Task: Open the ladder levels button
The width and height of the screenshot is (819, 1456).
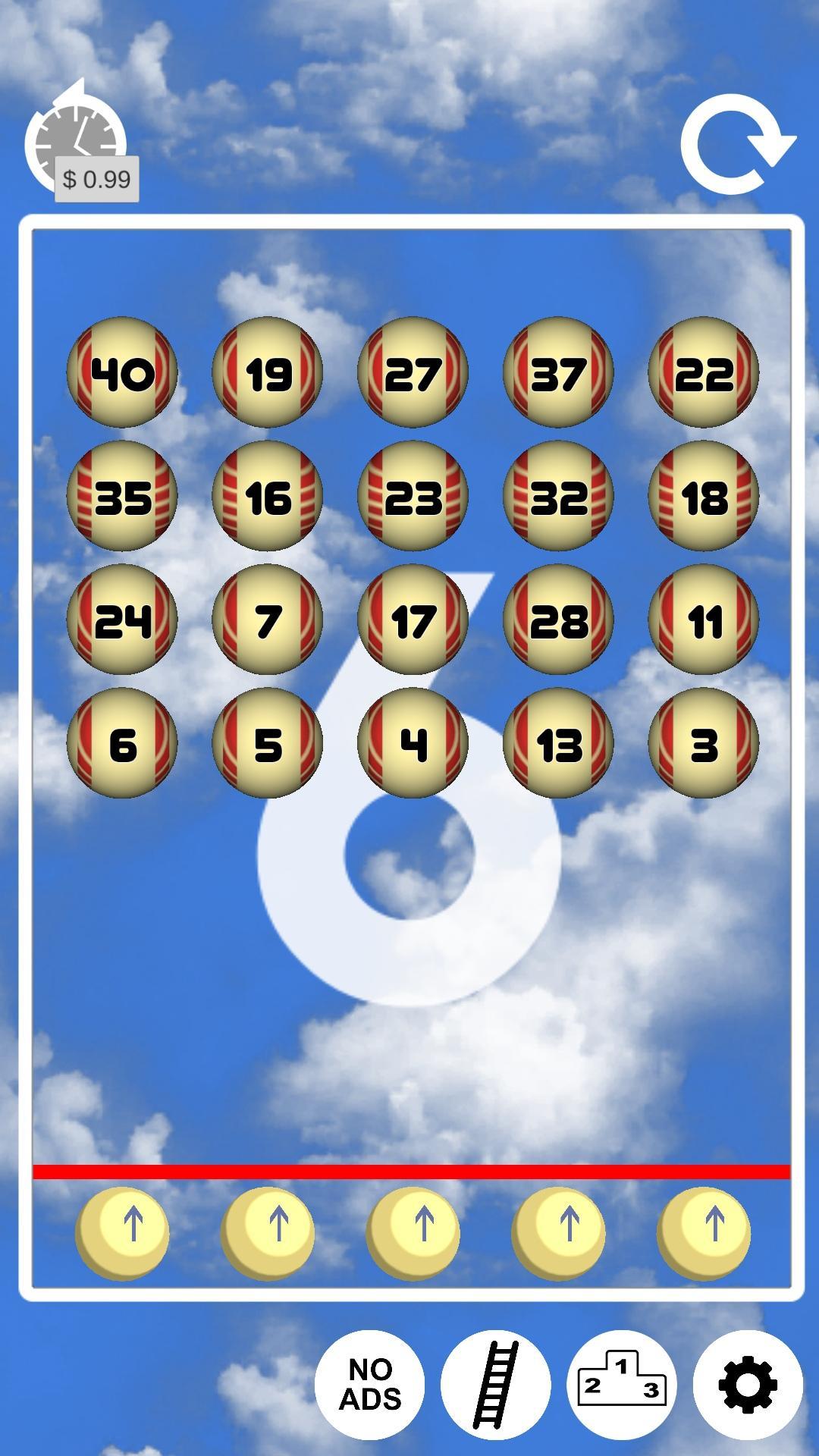Action: [495, 1384]
